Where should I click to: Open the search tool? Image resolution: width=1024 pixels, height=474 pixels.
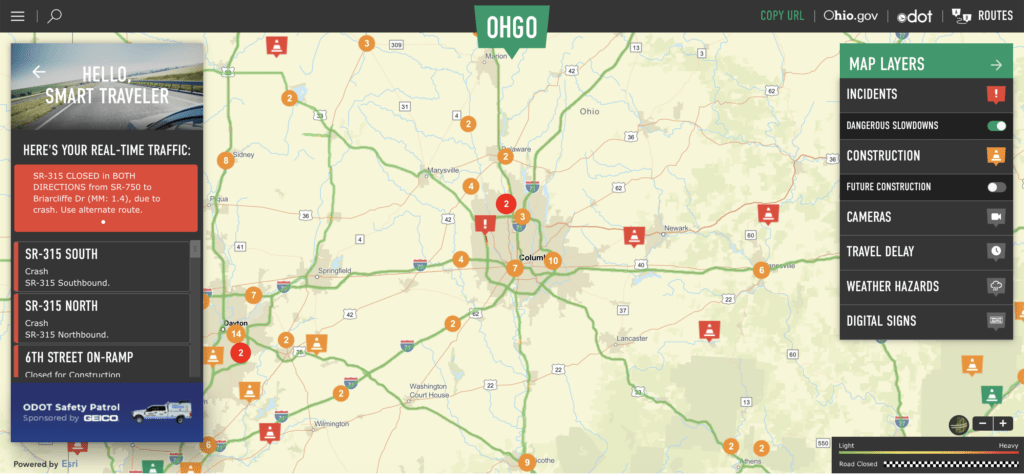(x=55, y=16)
